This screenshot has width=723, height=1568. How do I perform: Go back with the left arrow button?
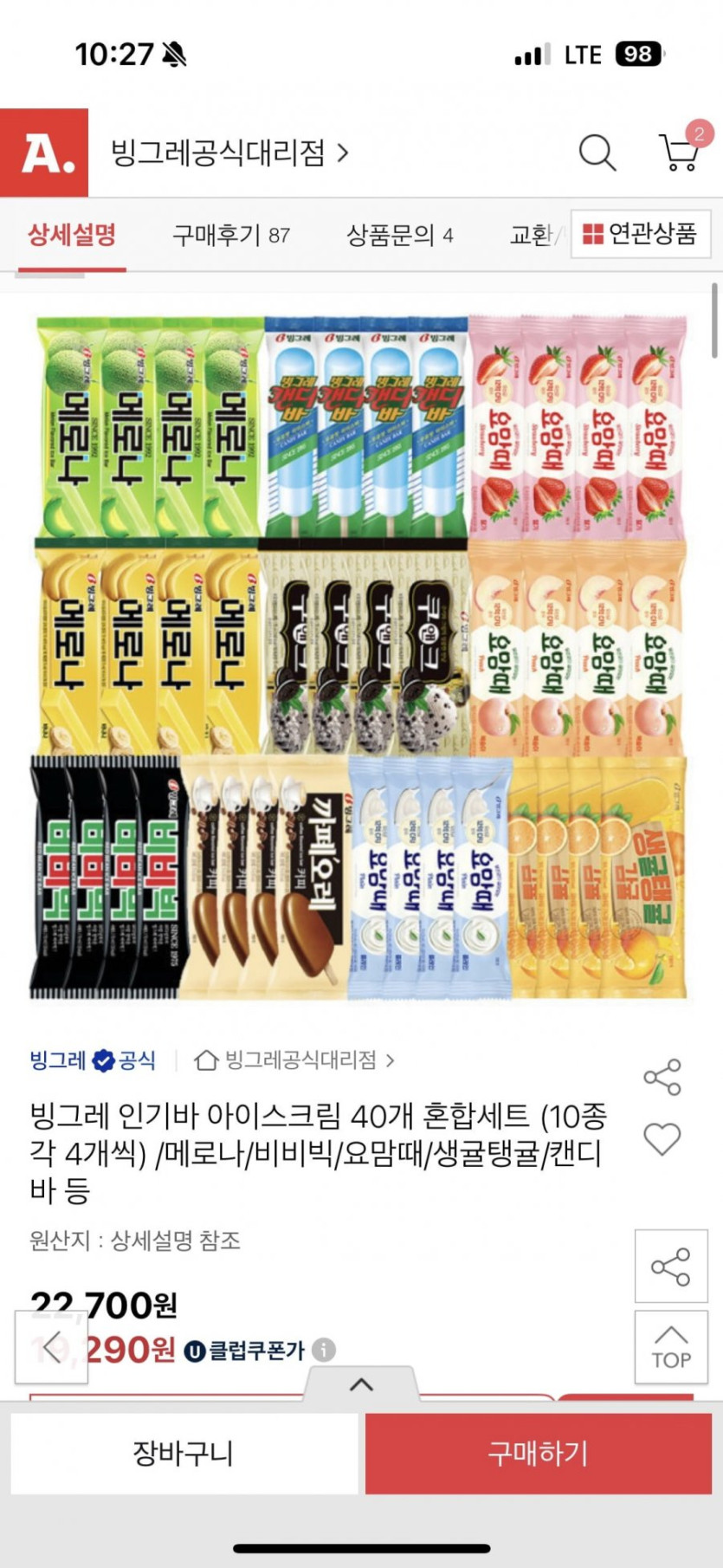point(51,1347)
